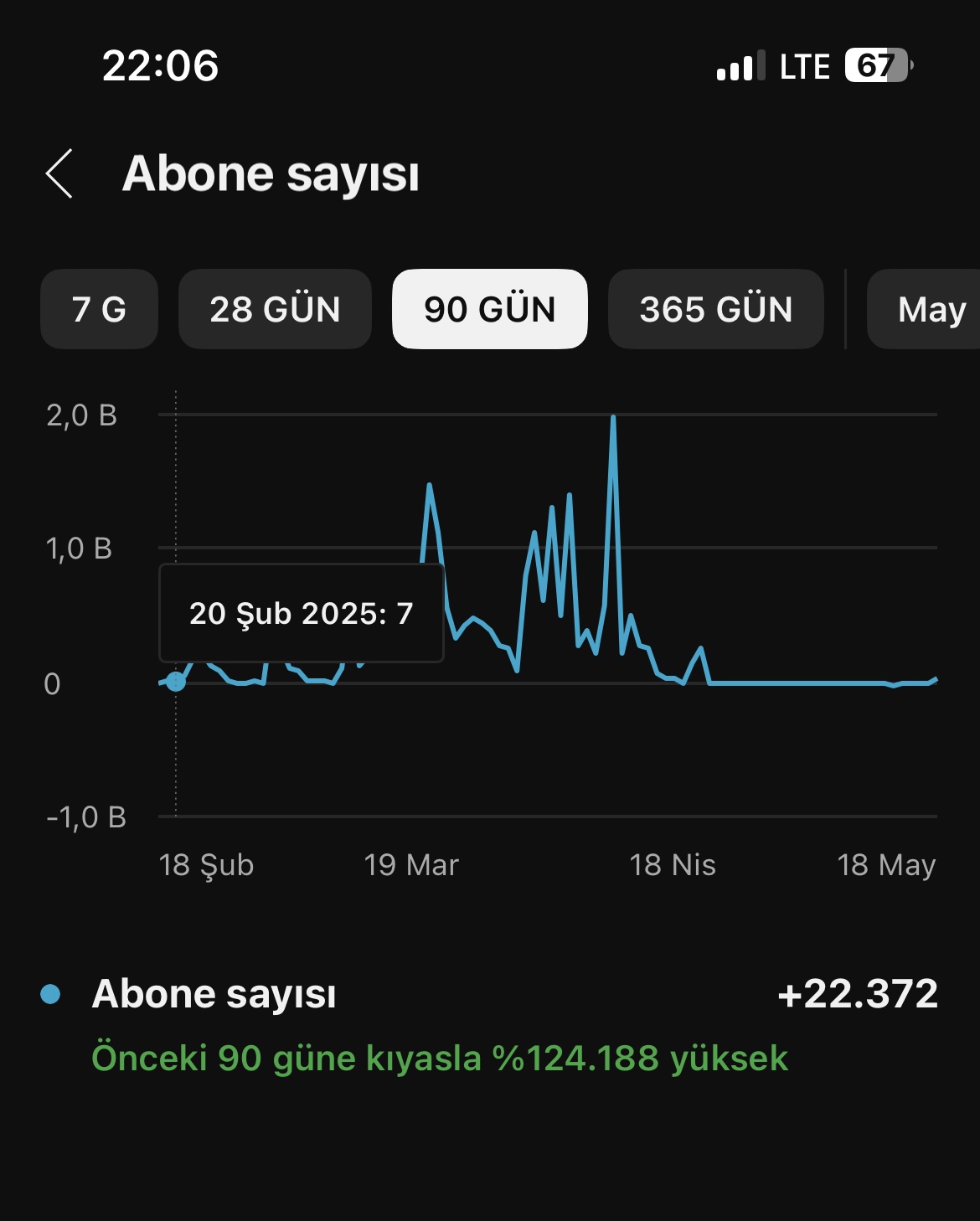This screenshot has width=980, height=1221.
Task: Switch to the 365 GÜN range
Action: 716,309
